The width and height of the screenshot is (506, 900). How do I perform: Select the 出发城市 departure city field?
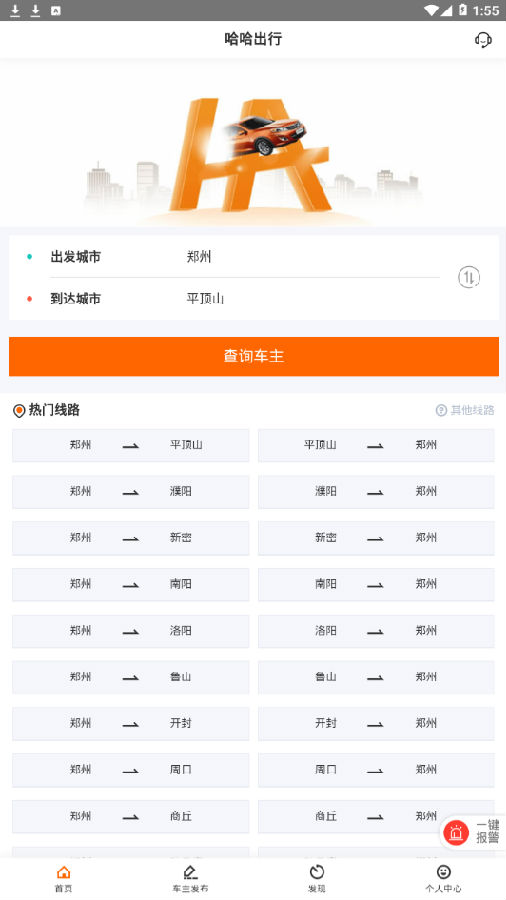click(244, 257)
